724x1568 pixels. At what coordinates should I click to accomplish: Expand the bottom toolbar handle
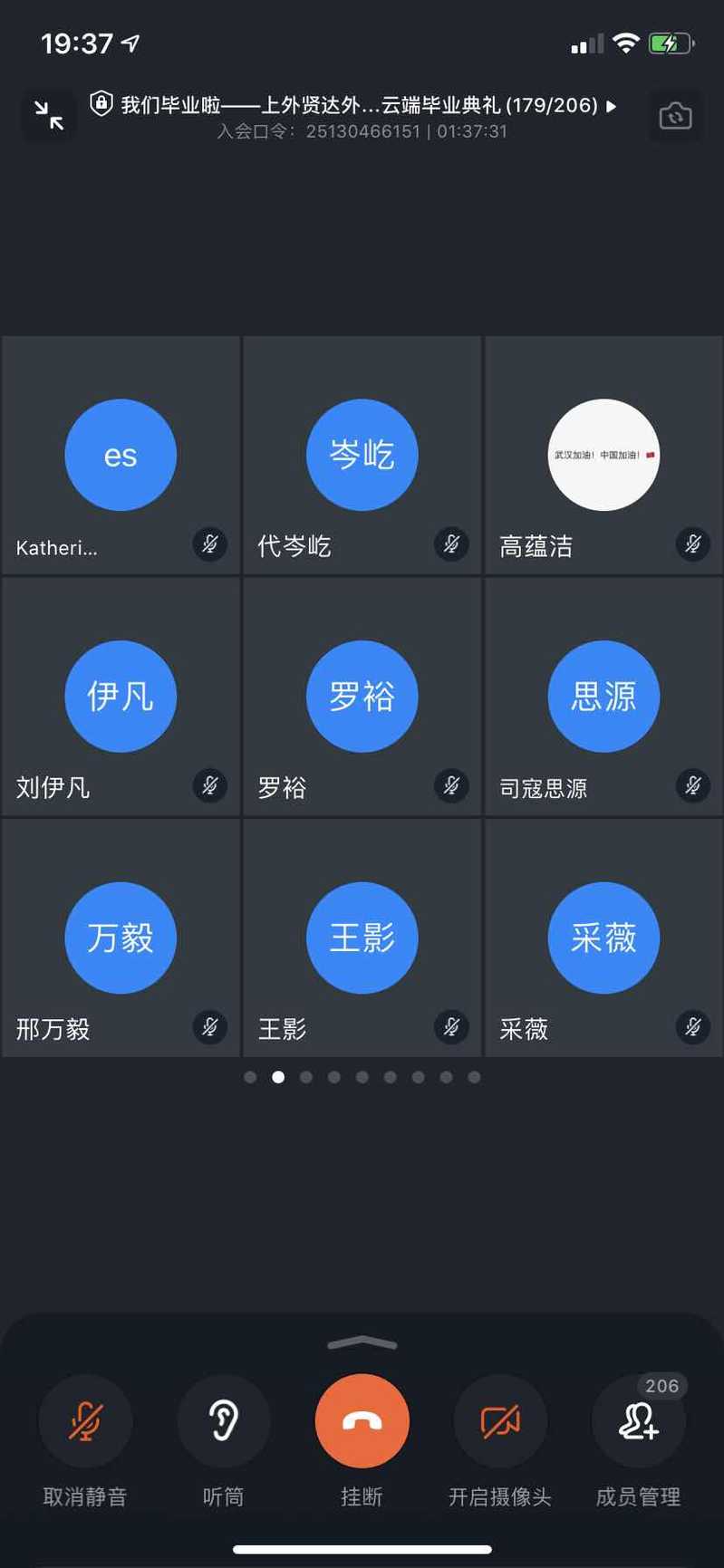[362, 1342]
